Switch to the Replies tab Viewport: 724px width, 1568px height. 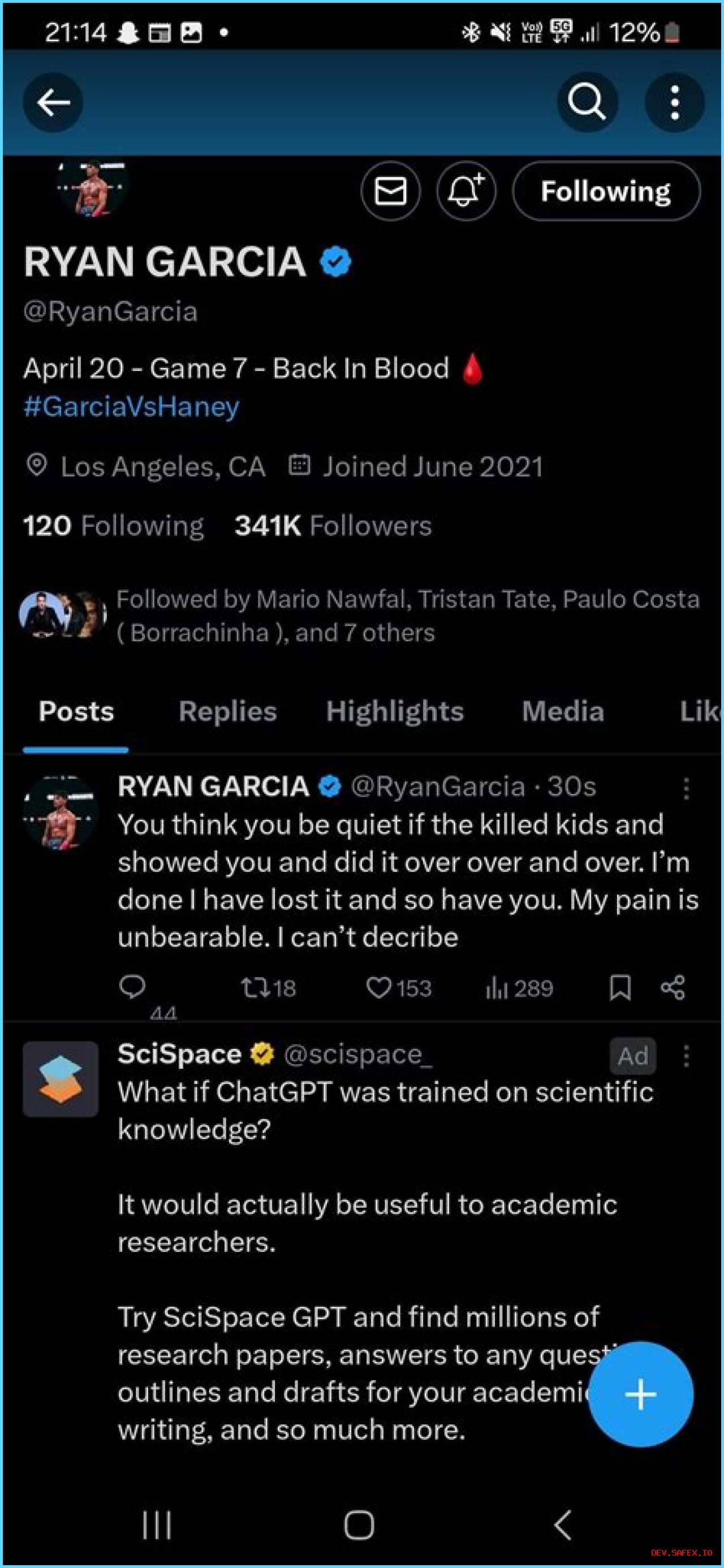(x=228, y=711)
